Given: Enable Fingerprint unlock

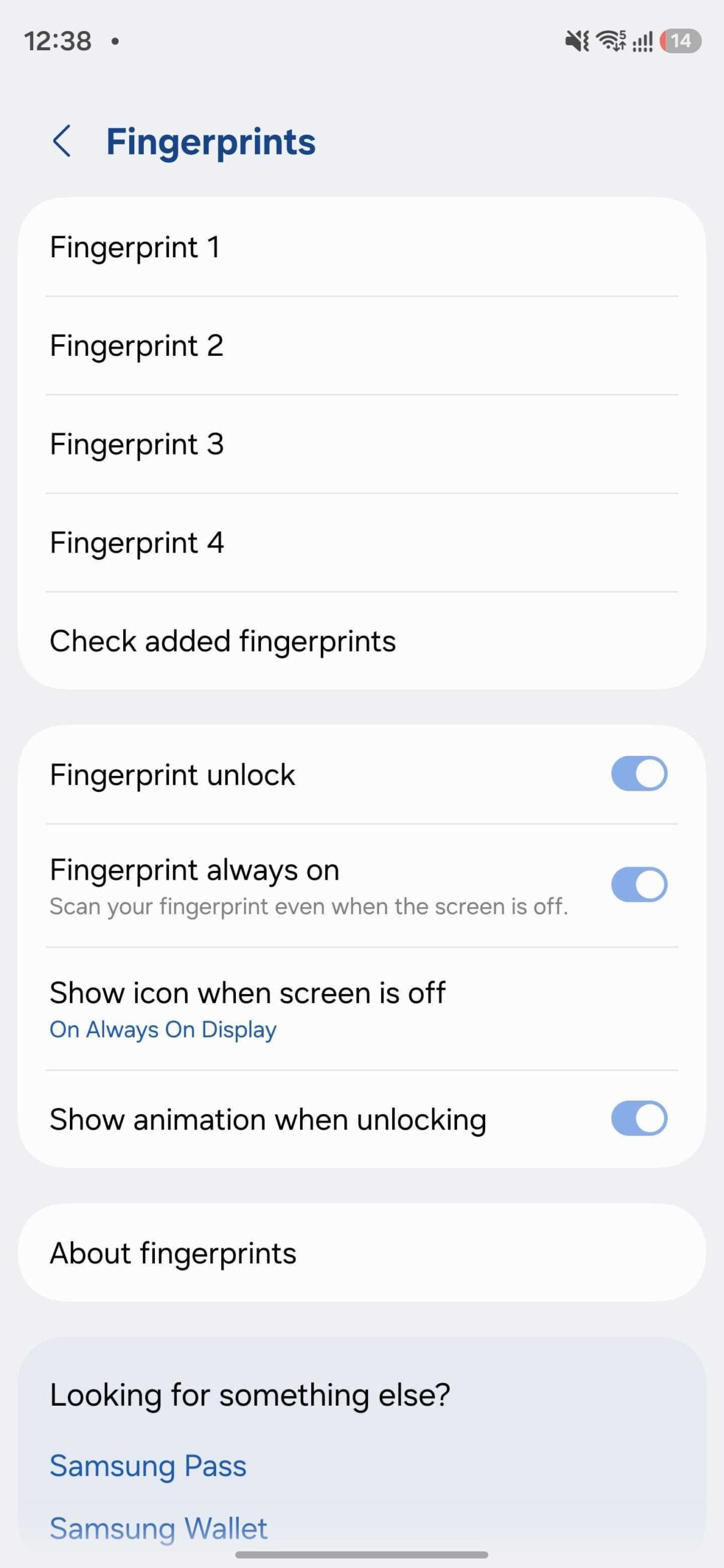Looking at the screenshot, I should pyautogui.click(x=639, y=774).
